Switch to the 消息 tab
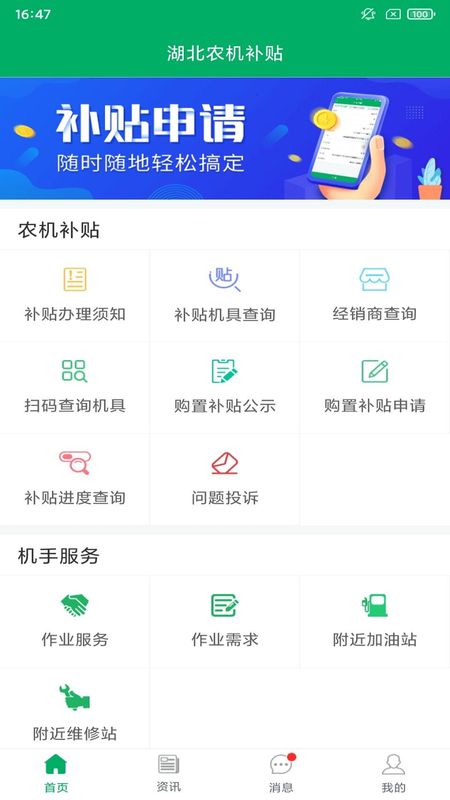Viewport: 450px width, 800px height. pyautogui.click(x=281, y=774)
